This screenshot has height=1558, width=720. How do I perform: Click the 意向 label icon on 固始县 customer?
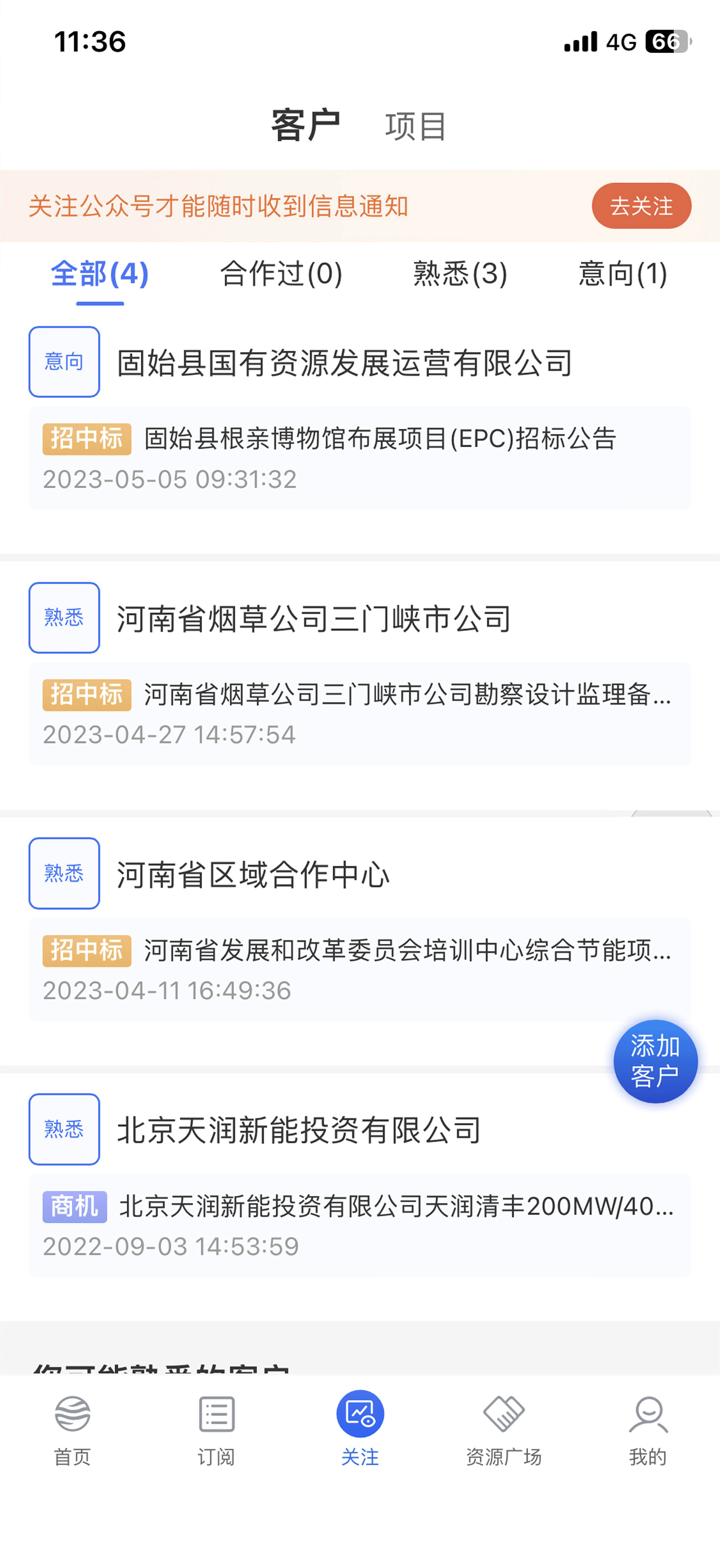point(64,362)
